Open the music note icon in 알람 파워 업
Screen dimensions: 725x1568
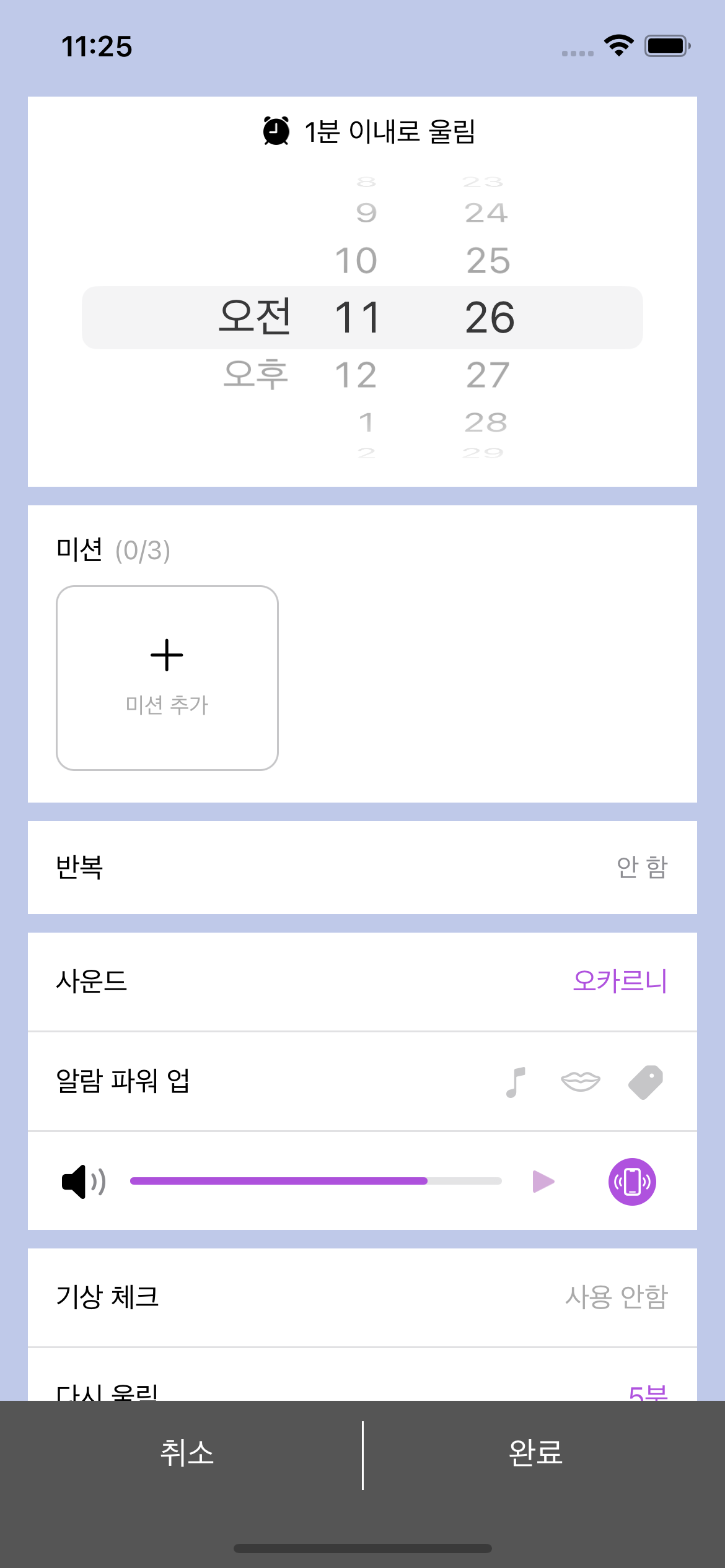tap(516, 1081)
